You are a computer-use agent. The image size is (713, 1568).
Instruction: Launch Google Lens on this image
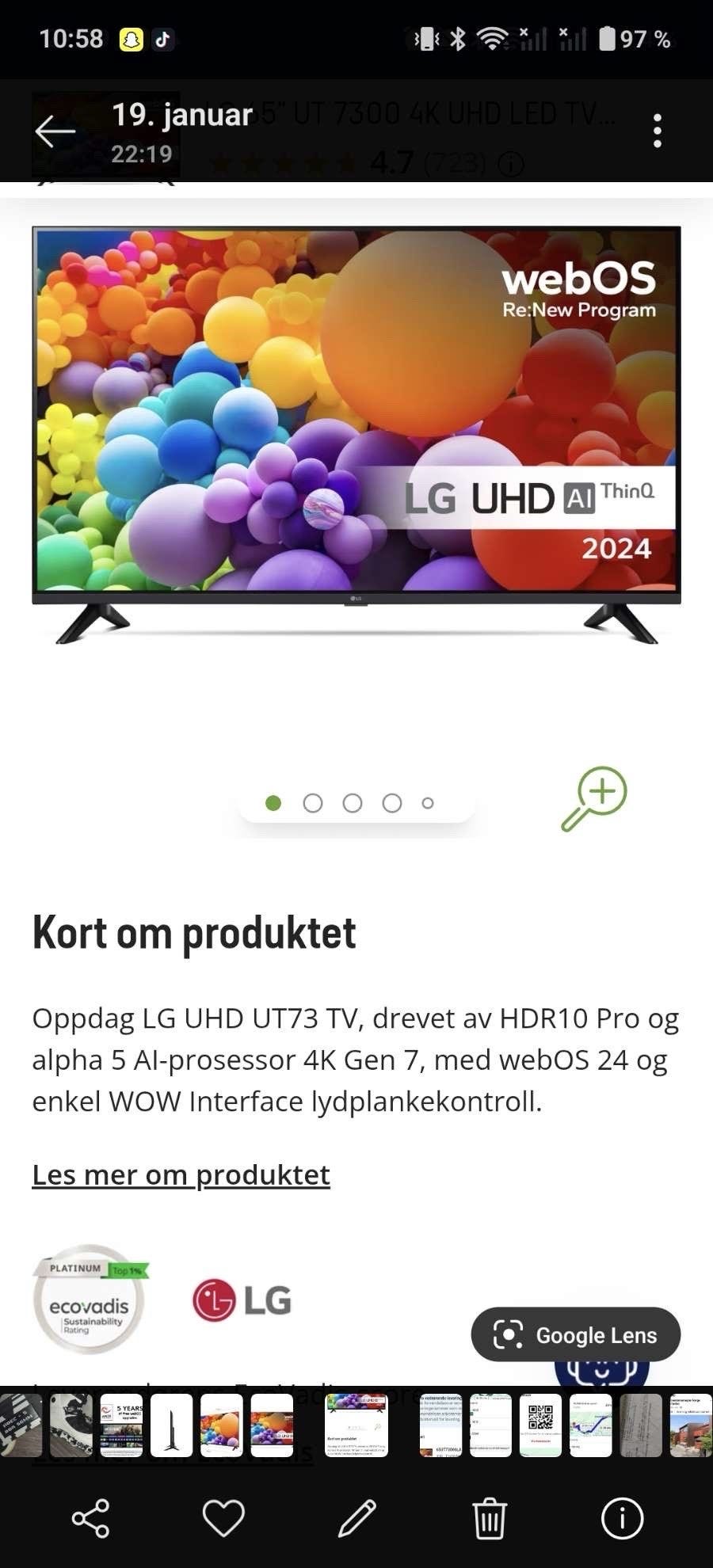coord(576,1334)
